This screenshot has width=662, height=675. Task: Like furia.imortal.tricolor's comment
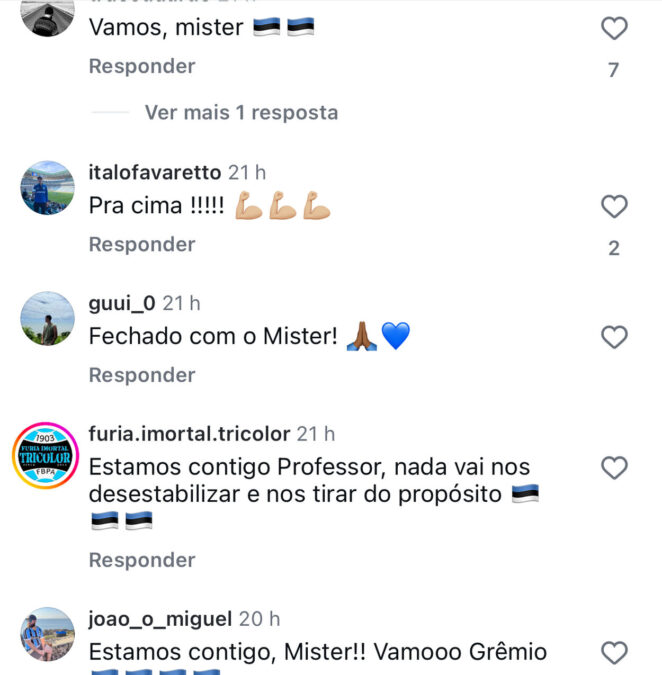click(x=614, y=468)
